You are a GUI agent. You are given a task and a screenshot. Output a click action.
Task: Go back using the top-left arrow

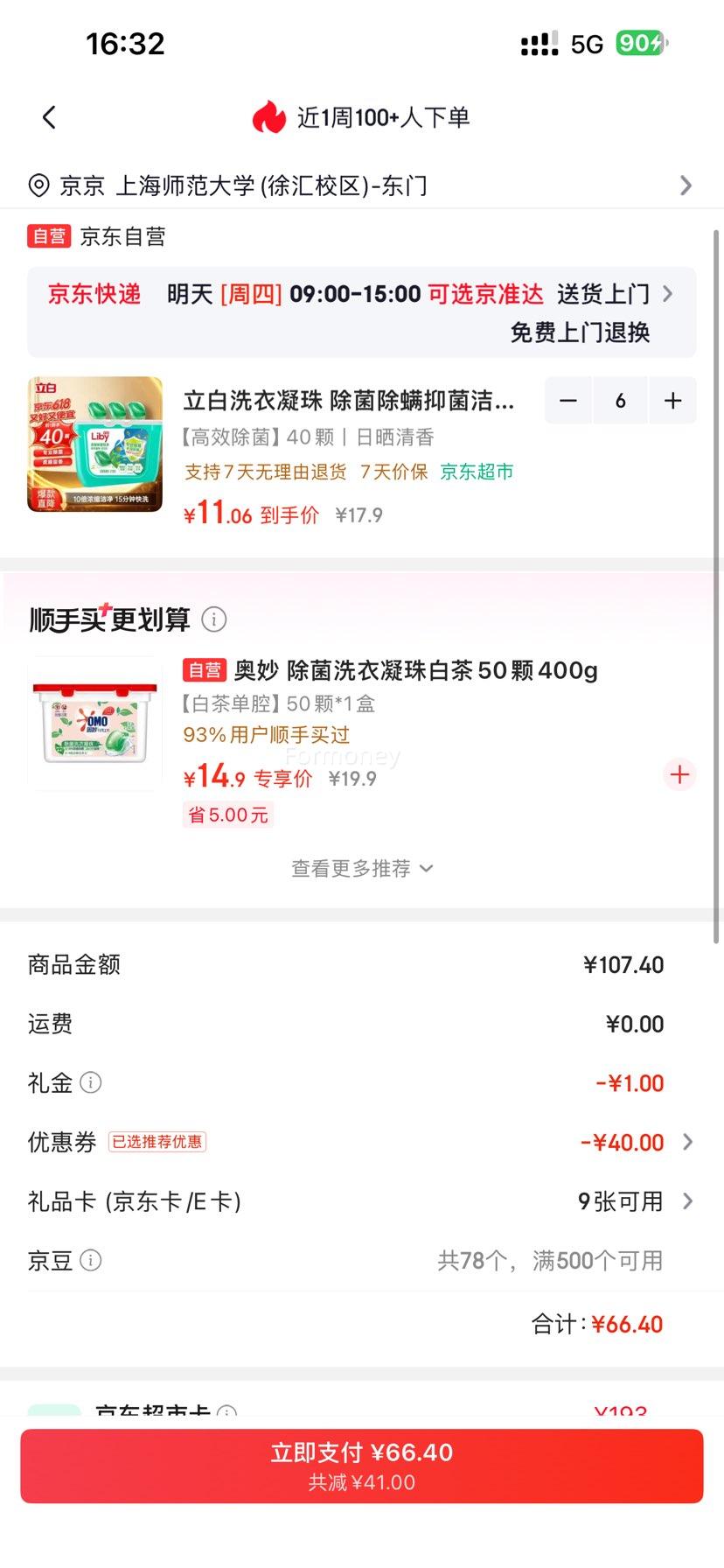49,117
